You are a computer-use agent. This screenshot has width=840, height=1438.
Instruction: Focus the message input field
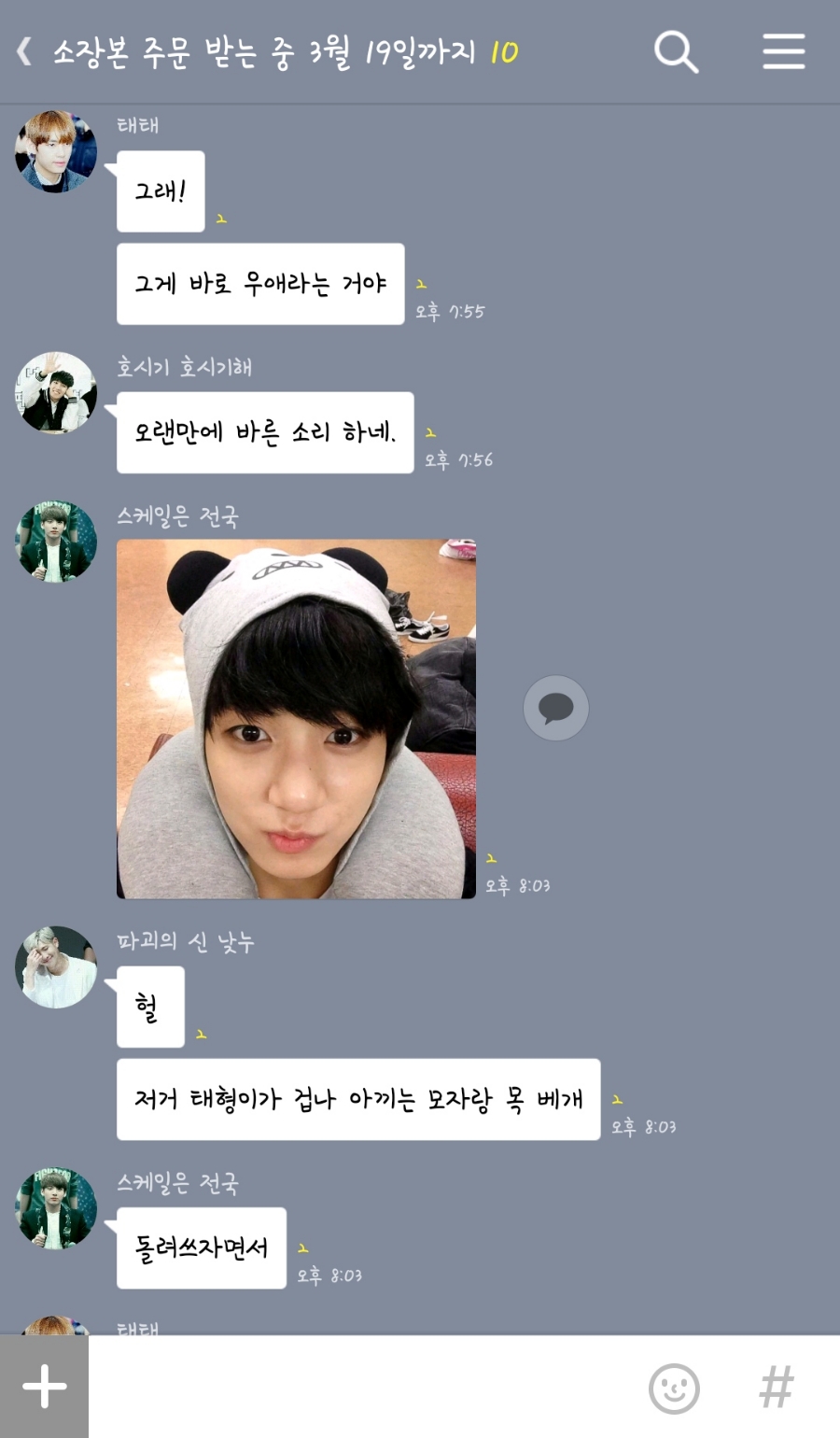(x=364, y=1387)
